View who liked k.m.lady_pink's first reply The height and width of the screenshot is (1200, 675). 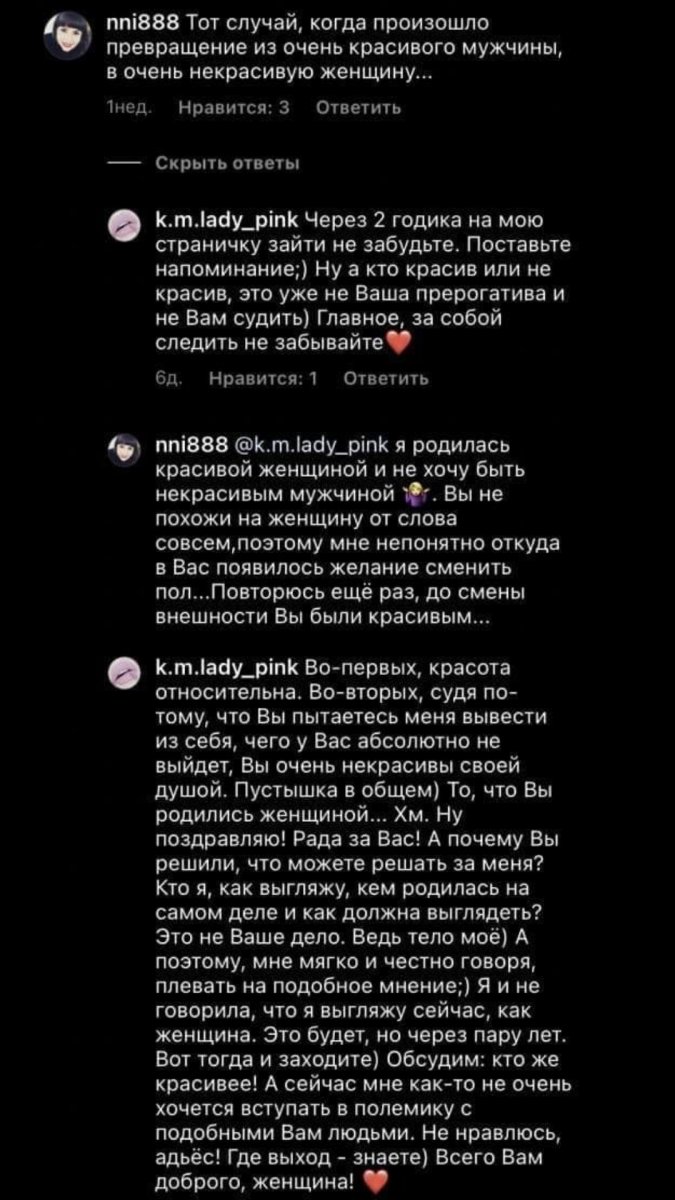pos(263,379)
